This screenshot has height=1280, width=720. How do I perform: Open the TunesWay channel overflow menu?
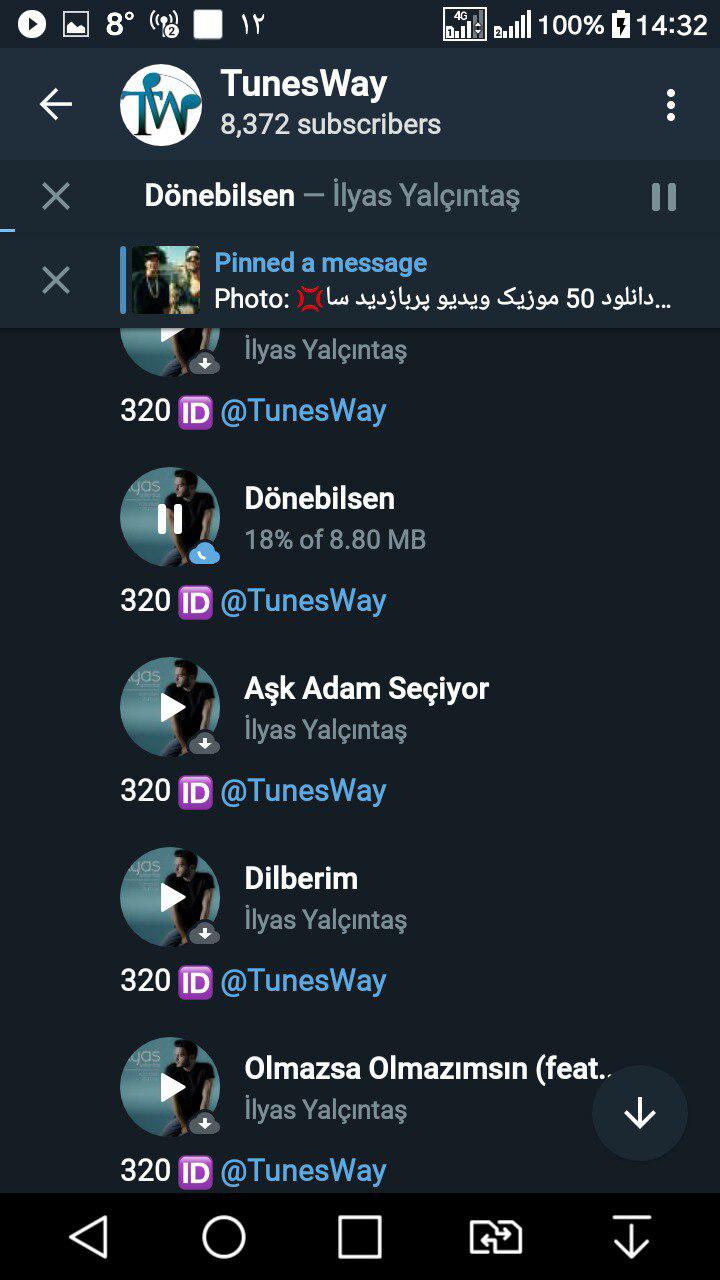[x=670, y=104]
